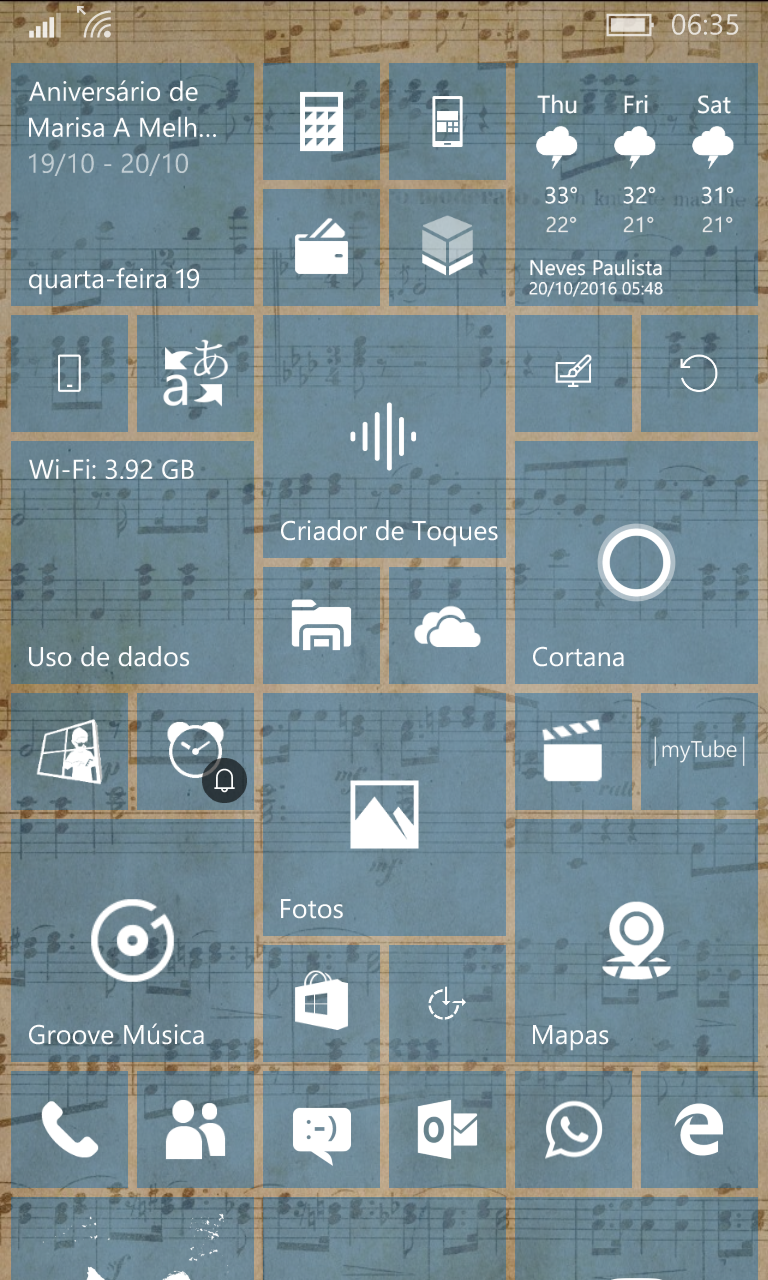Open the Fotos tile
768x1280 pixels.
pyautogui.click(x=384, y=815)
